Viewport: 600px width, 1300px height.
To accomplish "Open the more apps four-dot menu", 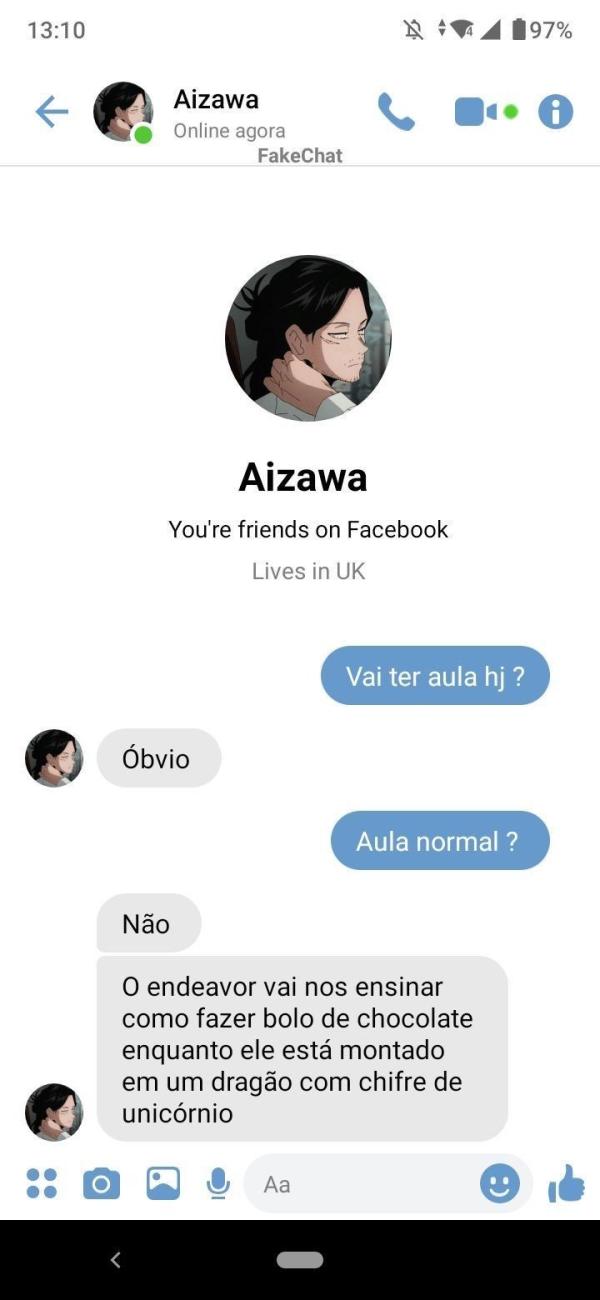I will (41, 1184).
